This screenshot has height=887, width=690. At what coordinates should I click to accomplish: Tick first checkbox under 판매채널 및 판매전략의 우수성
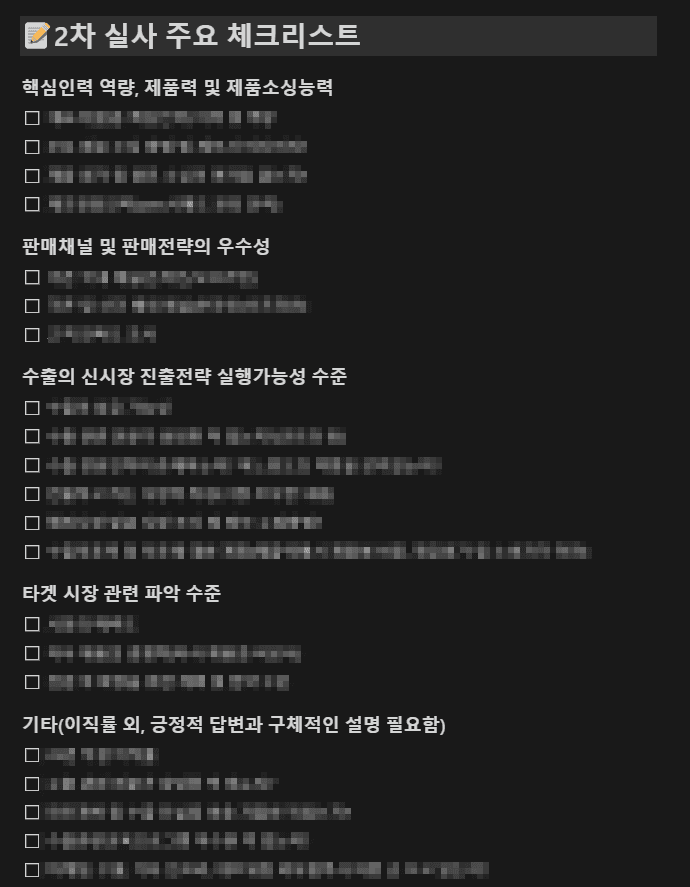[32, 277]
